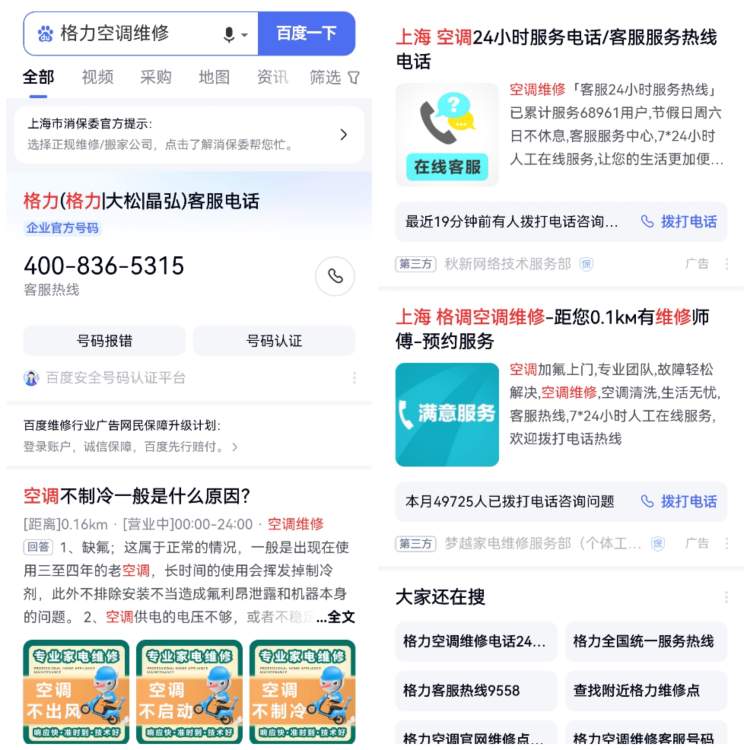The image size is (750, 750).
Task: Switch to the 采购 tab
Action: pos(155,77)
